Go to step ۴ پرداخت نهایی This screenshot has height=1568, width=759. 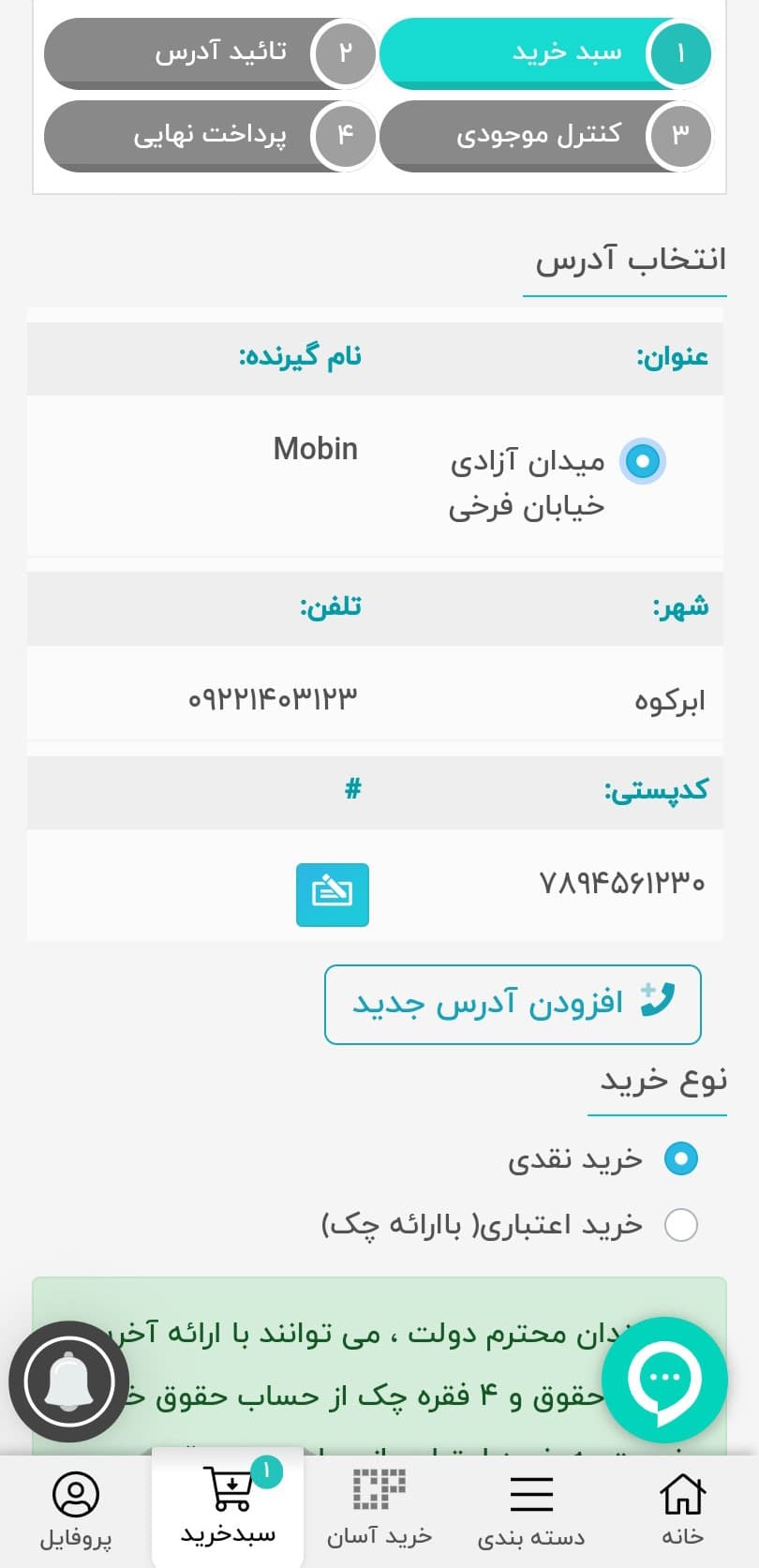pos(210,136)
